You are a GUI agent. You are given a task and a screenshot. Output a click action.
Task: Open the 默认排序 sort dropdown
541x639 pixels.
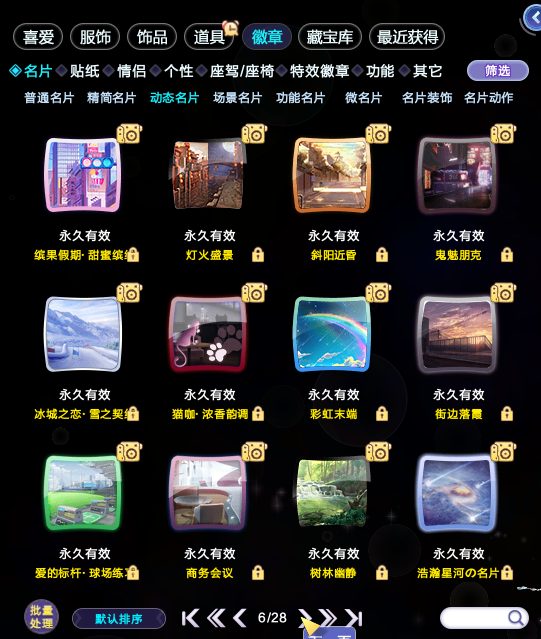click(119, 619)
